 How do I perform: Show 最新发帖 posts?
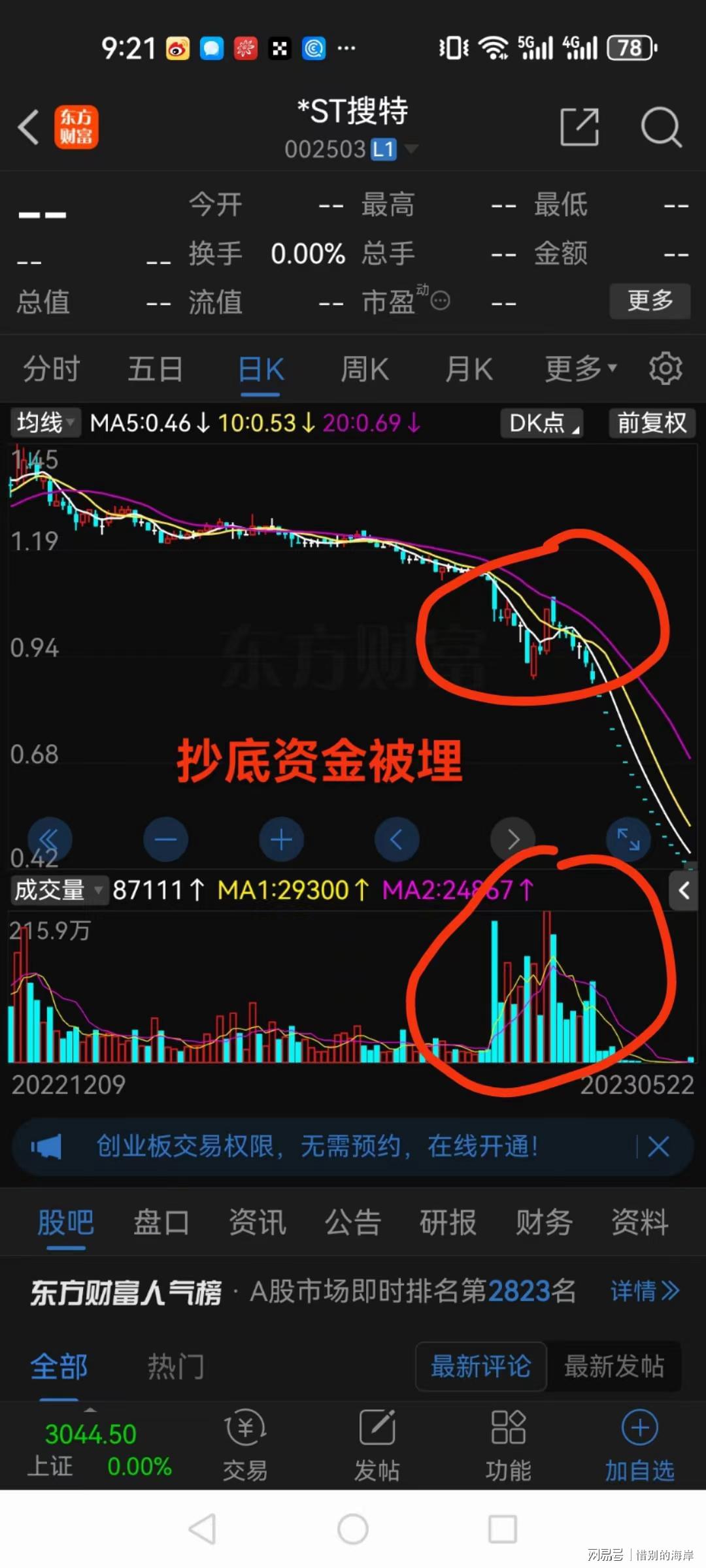(613, 1366)
